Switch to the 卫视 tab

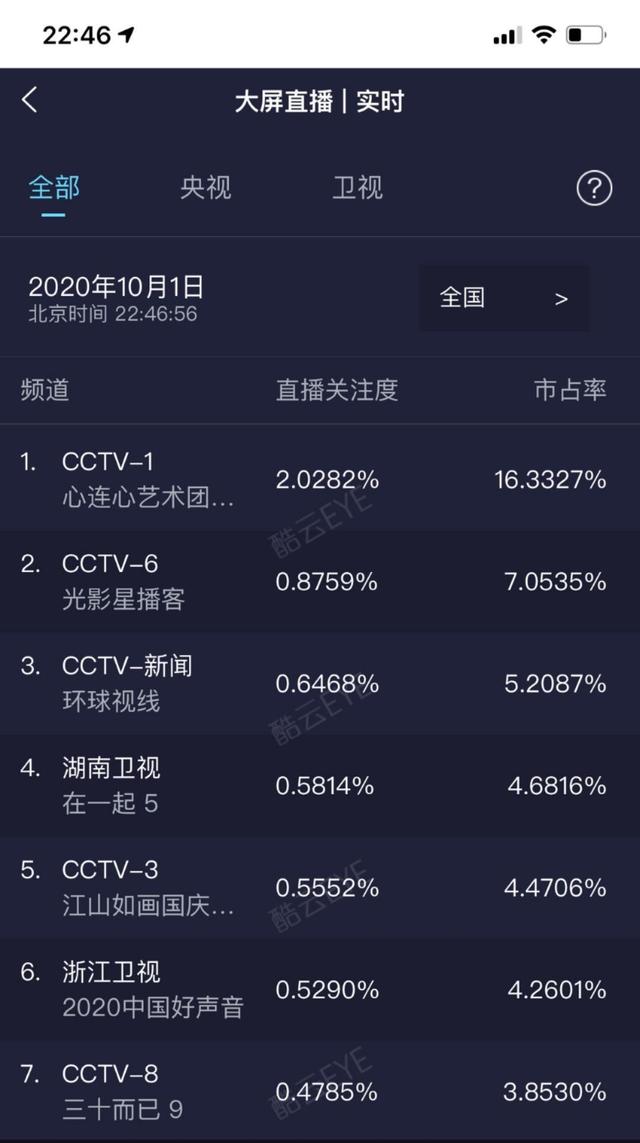357,188
